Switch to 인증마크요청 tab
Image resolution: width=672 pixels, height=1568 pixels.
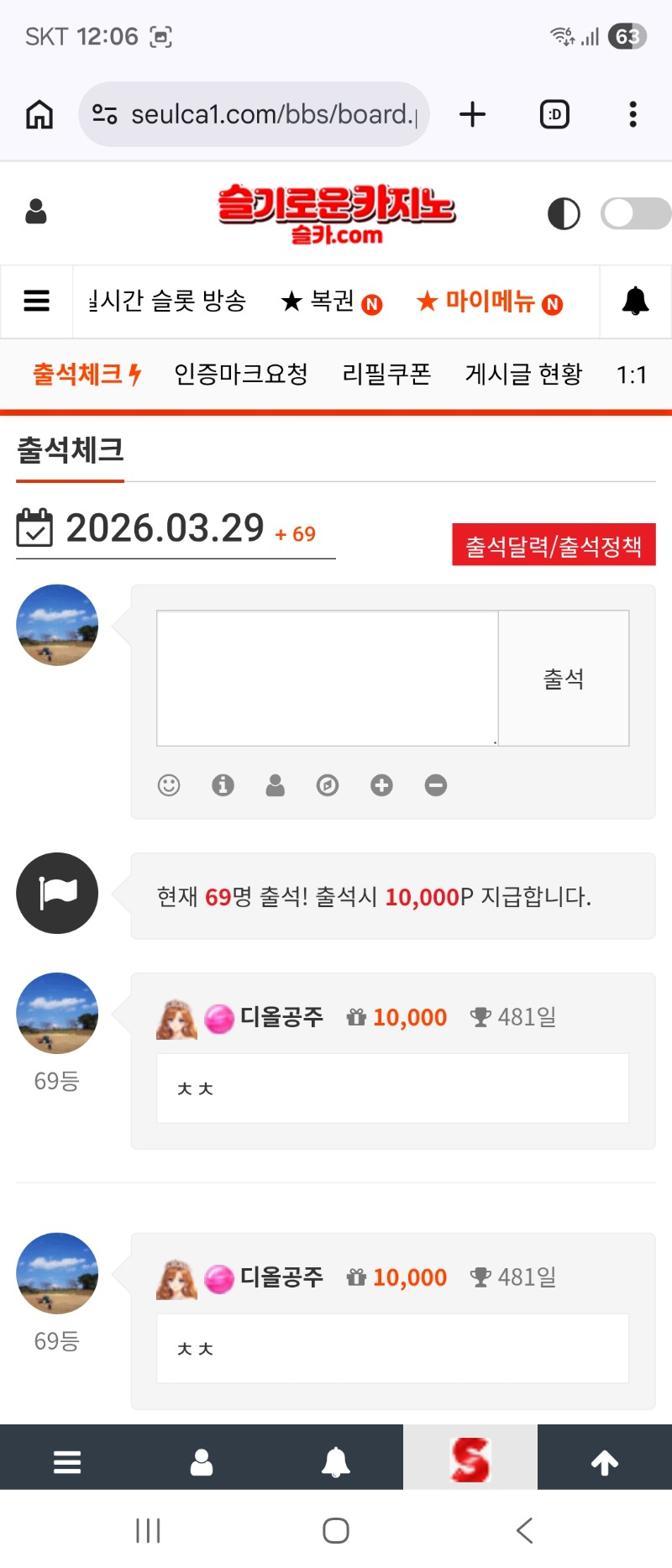pos(241,374)
